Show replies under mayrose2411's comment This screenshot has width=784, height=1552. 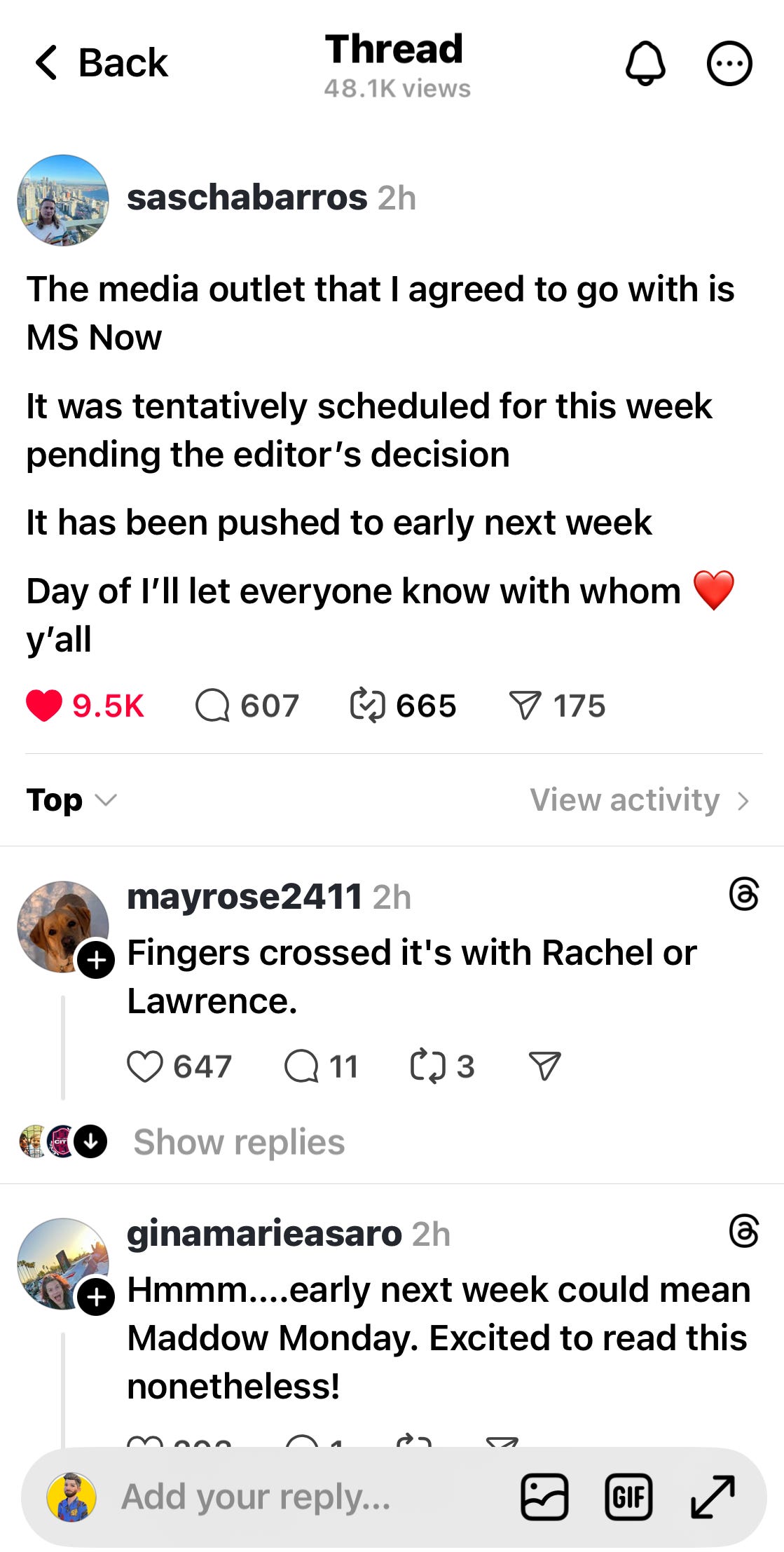pos(239,1142)
